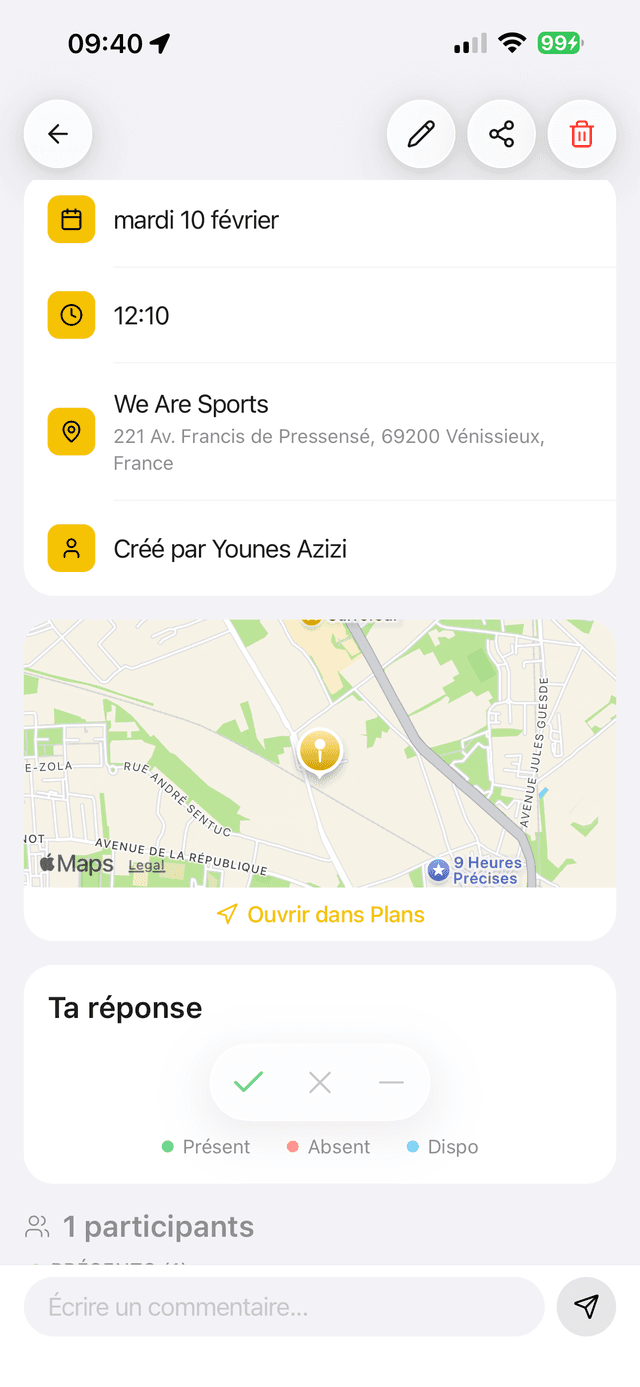Edit this event with the pencil icon
This screenshot has height=1387, width=640.
[421, 134]
